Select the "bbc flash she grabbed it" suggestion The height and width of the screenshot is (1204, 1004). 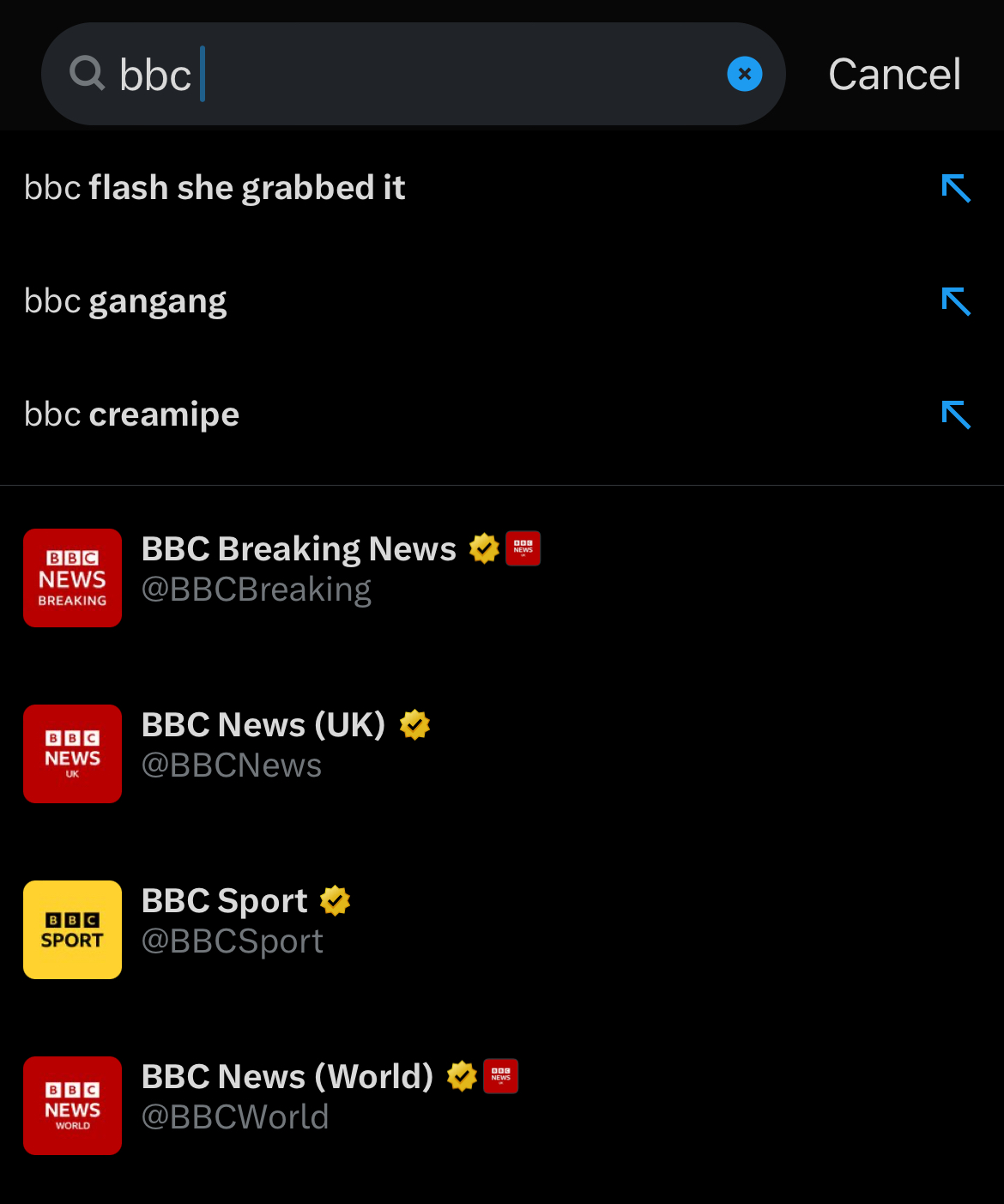[x=215, y=188]
